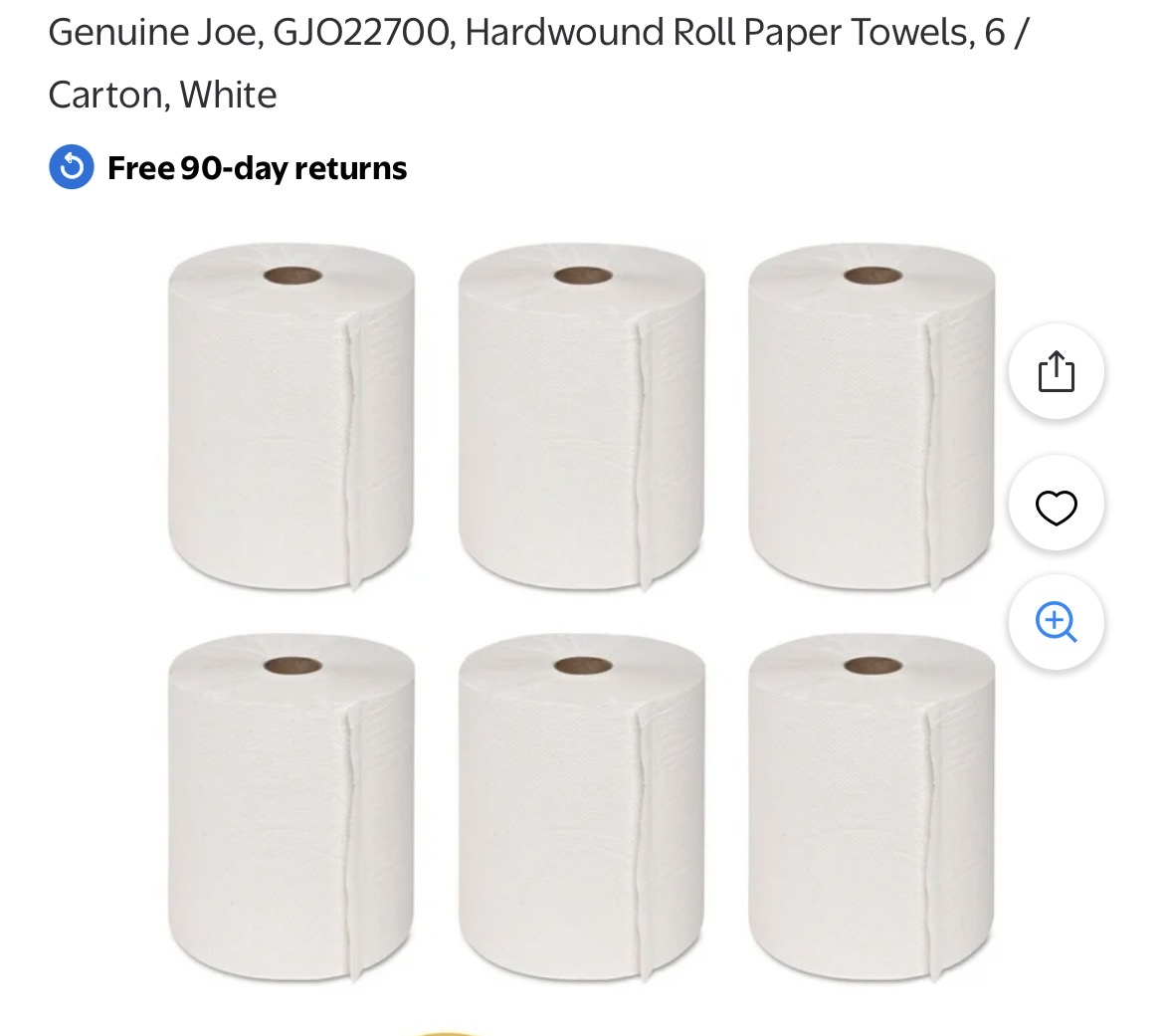Viewport: 1164px width, 1036px height.
Task: Zoom into the product image
Action: (x=1056, y=623)
